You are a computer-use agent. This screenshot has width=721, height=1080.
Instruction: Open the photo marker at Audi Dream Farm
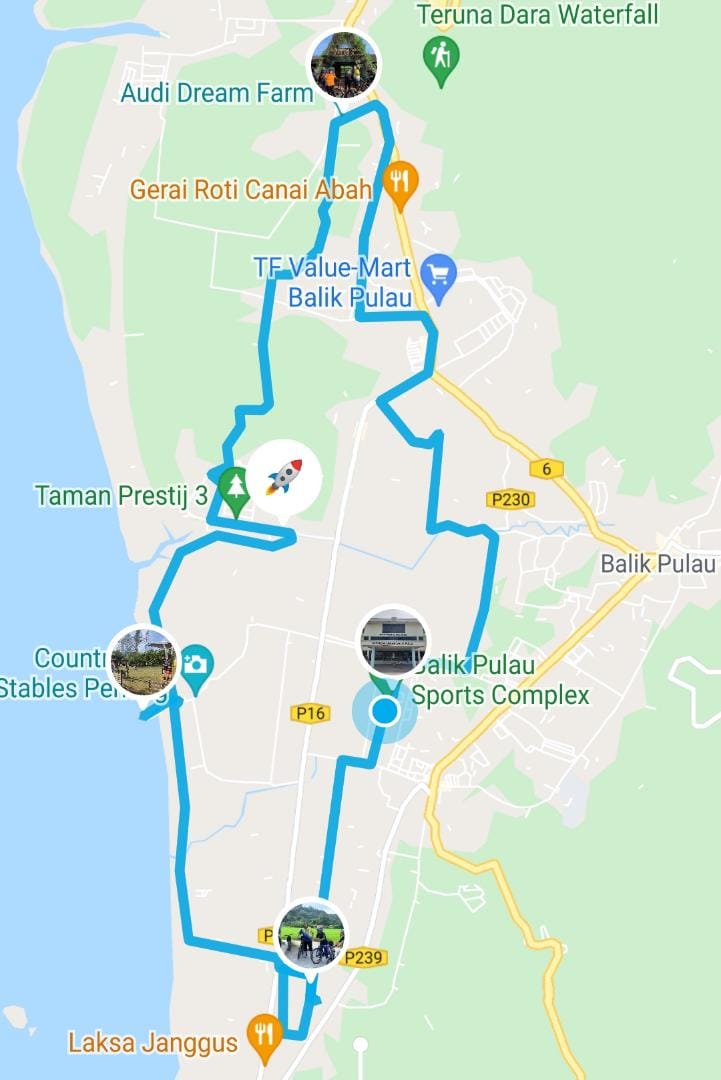[x=345, y=63]
